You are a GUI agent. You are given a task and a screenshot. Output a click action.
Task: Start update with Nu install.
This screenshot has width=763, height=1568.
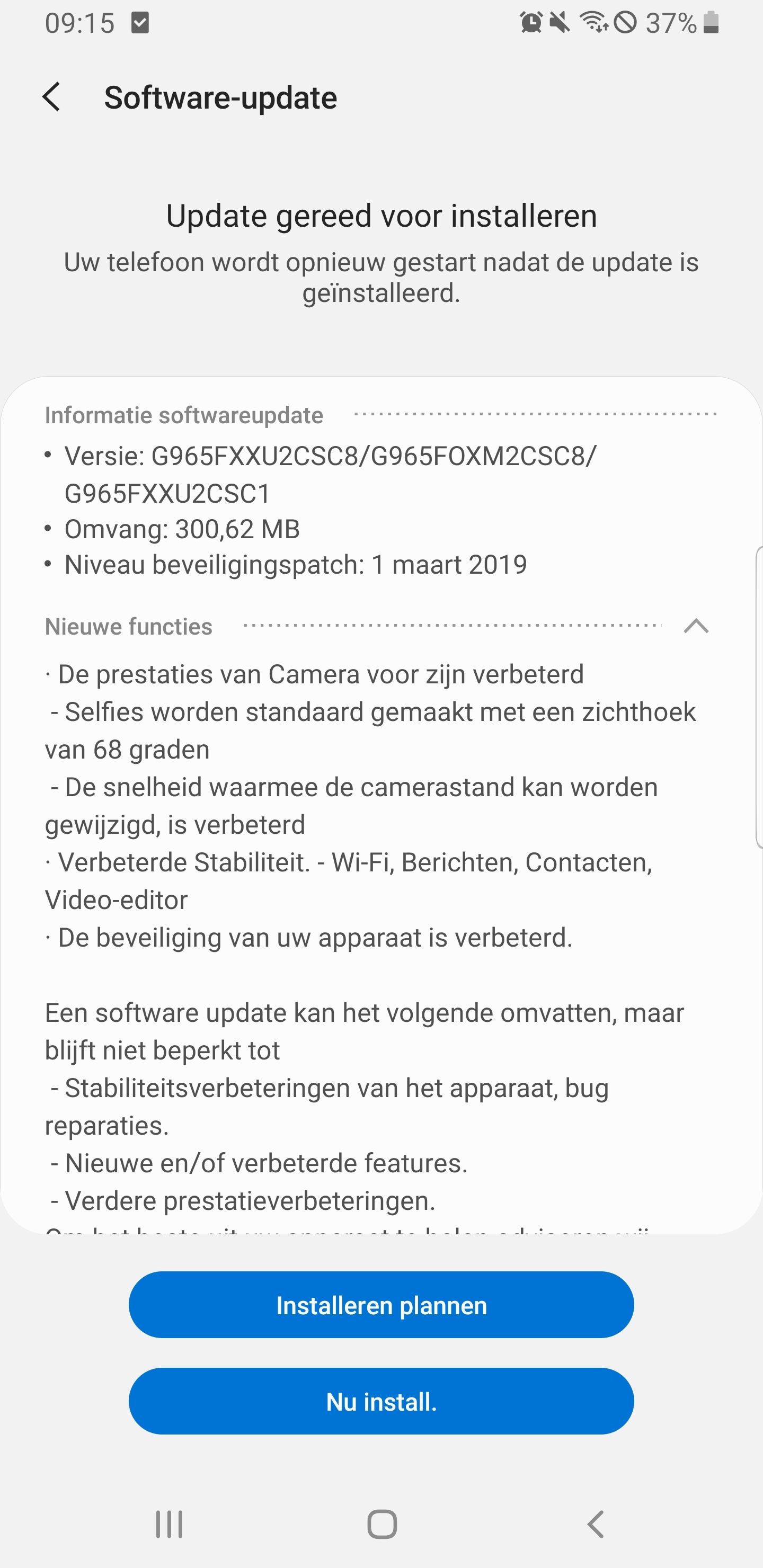click(x=381, y=1401)
